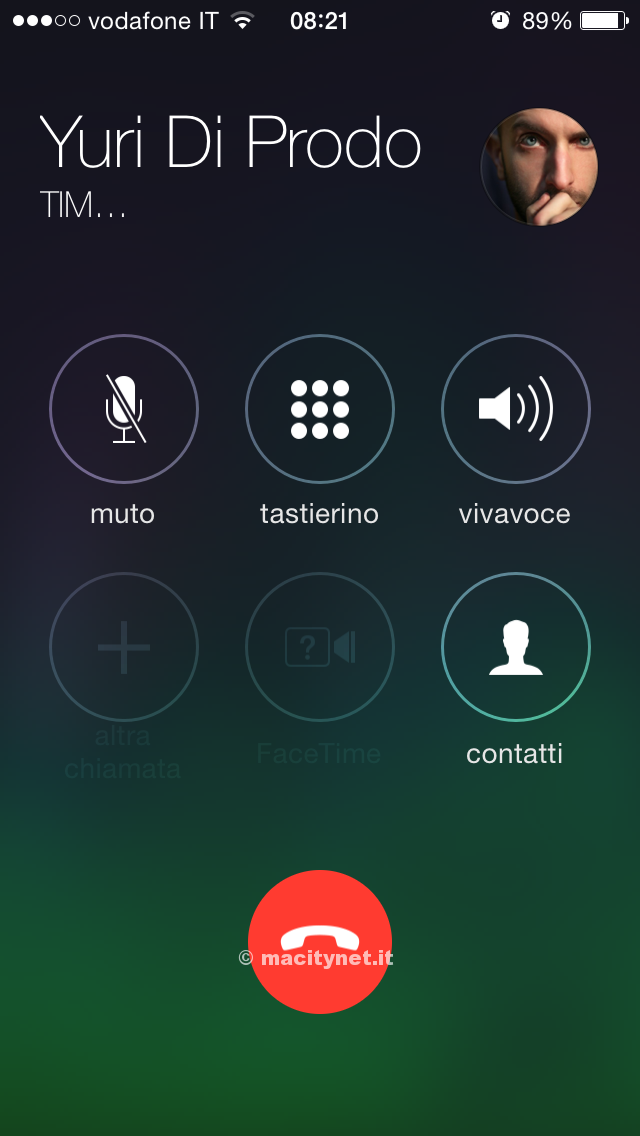Mute the microphone with muto
This screenshot has width=640, height=1136.
[x=124, y=409]
